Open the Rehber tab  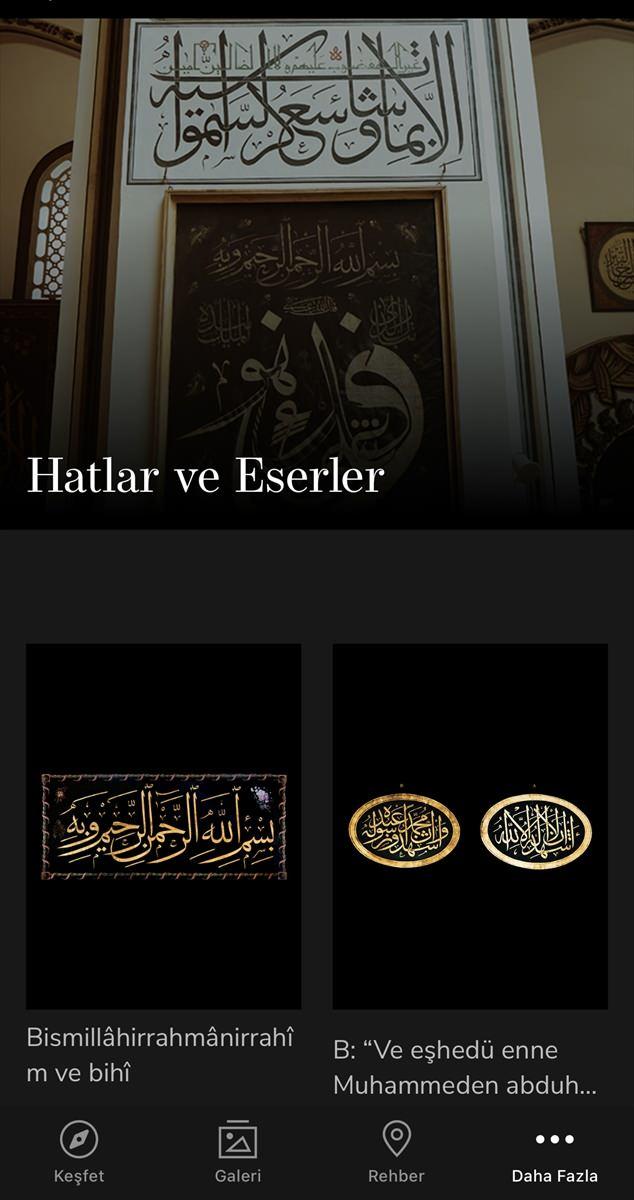pyautogui.click(x=397, y=1152)
